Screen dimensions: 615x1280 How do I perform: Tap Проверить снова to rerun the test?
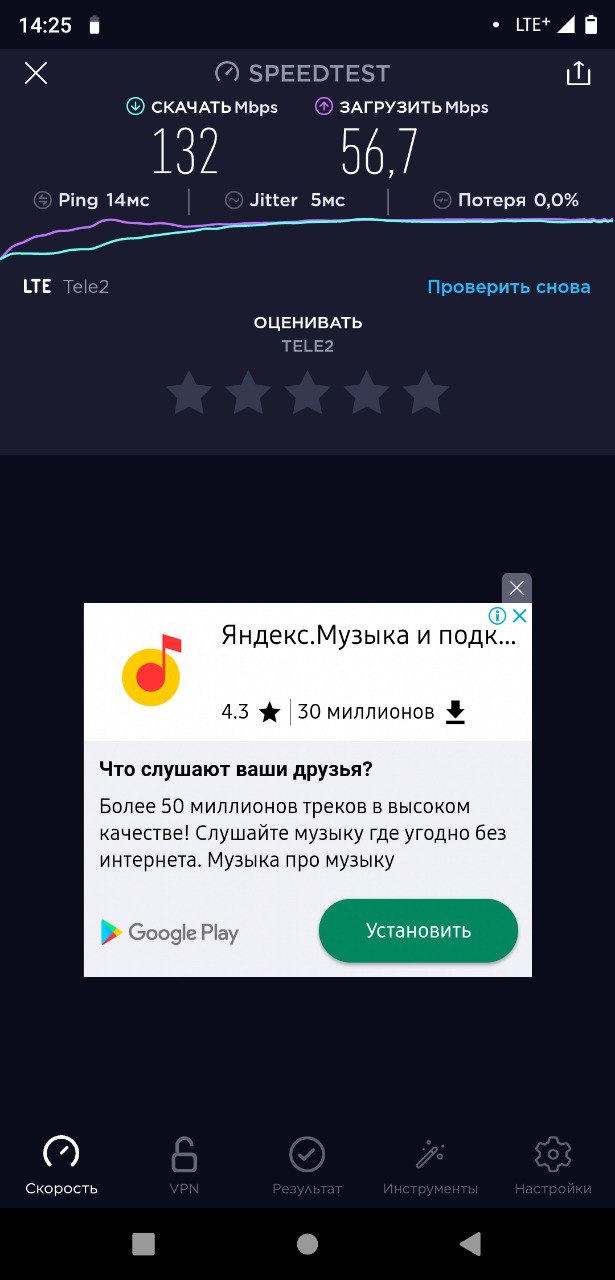click(x=509, y=287)
